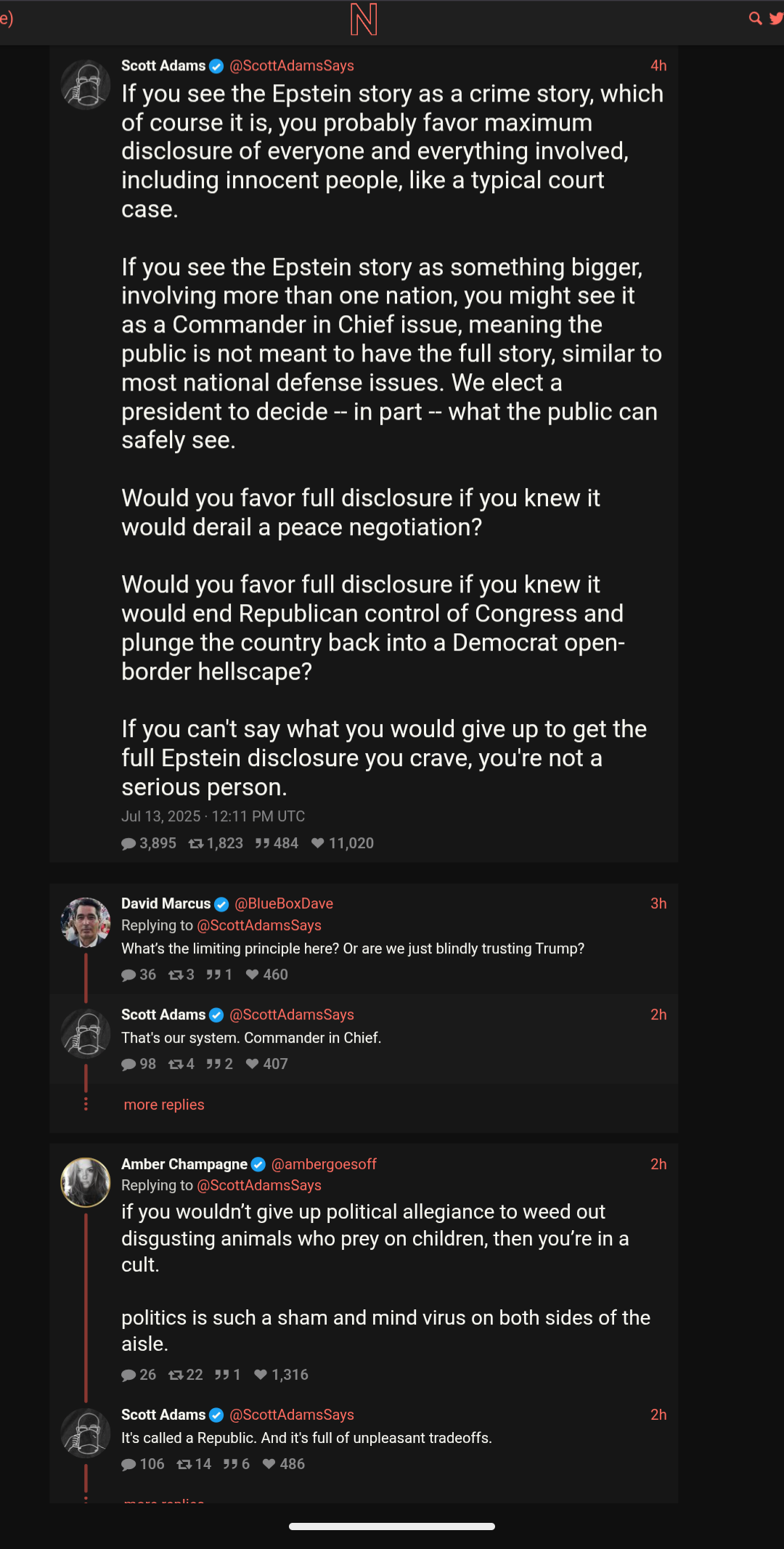Go to the Nitter logo home
The height and width of the screenshot is (1549, 784).
pos(364,20)
